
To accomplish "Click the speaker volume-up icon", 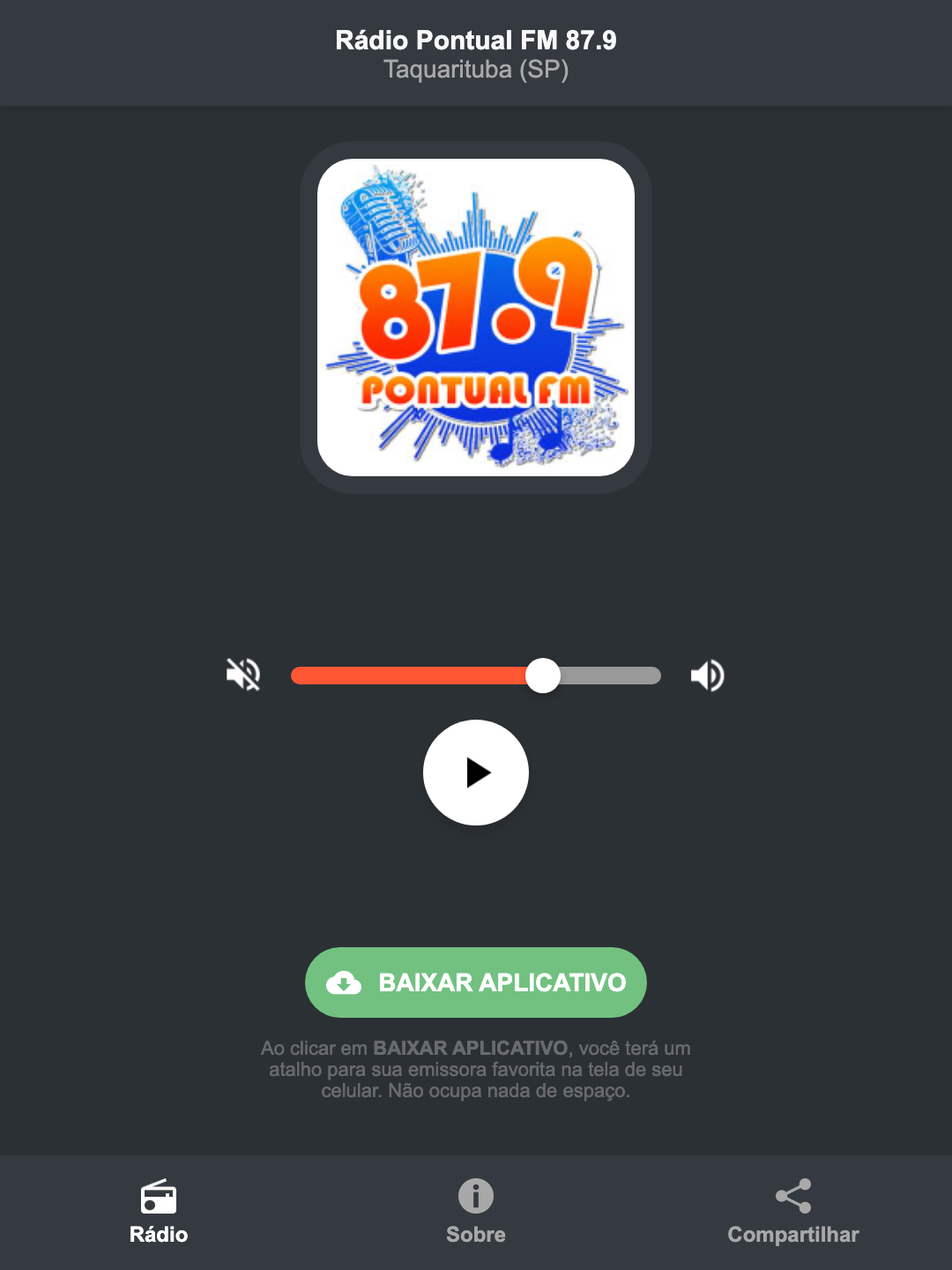I will click(707, 675).
